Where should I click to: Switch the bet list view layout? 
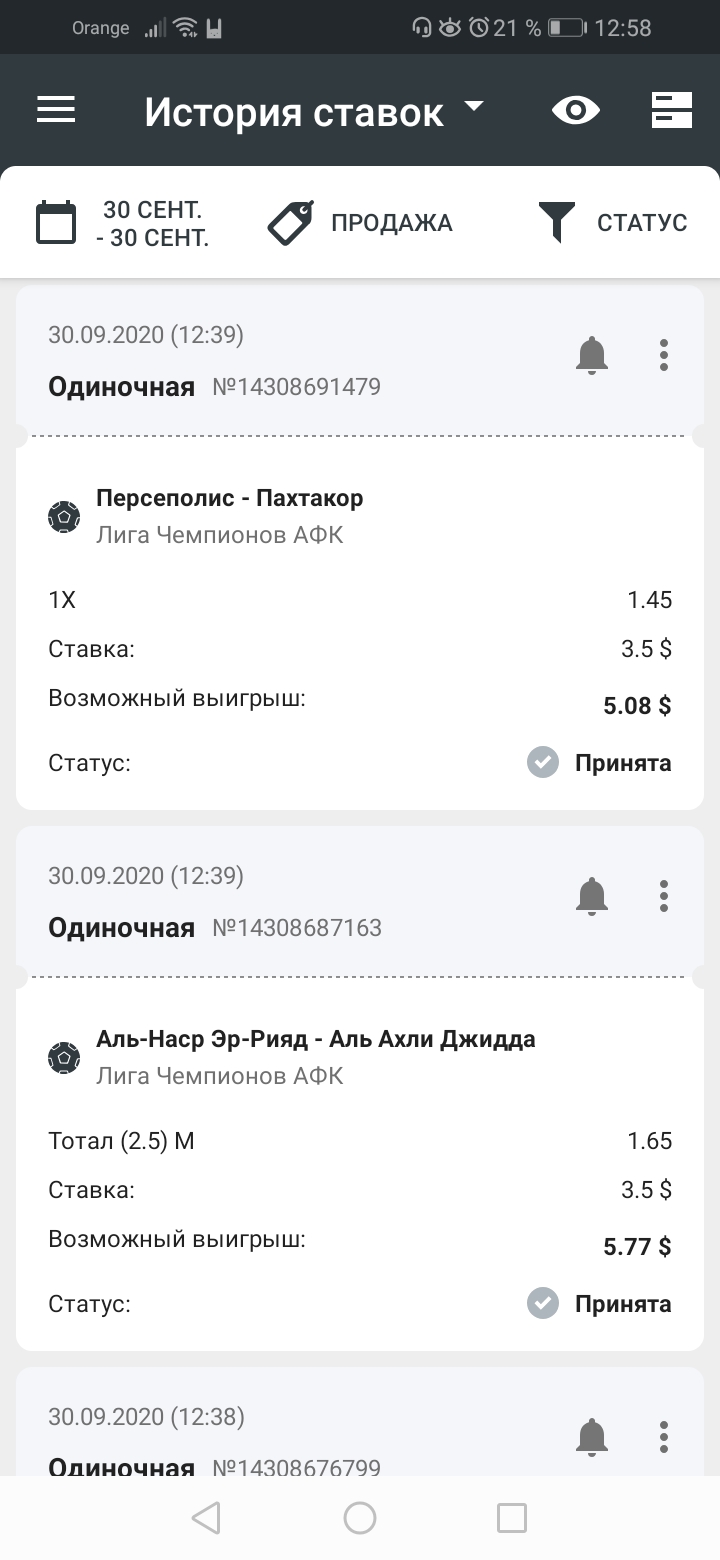pos(672,110)
